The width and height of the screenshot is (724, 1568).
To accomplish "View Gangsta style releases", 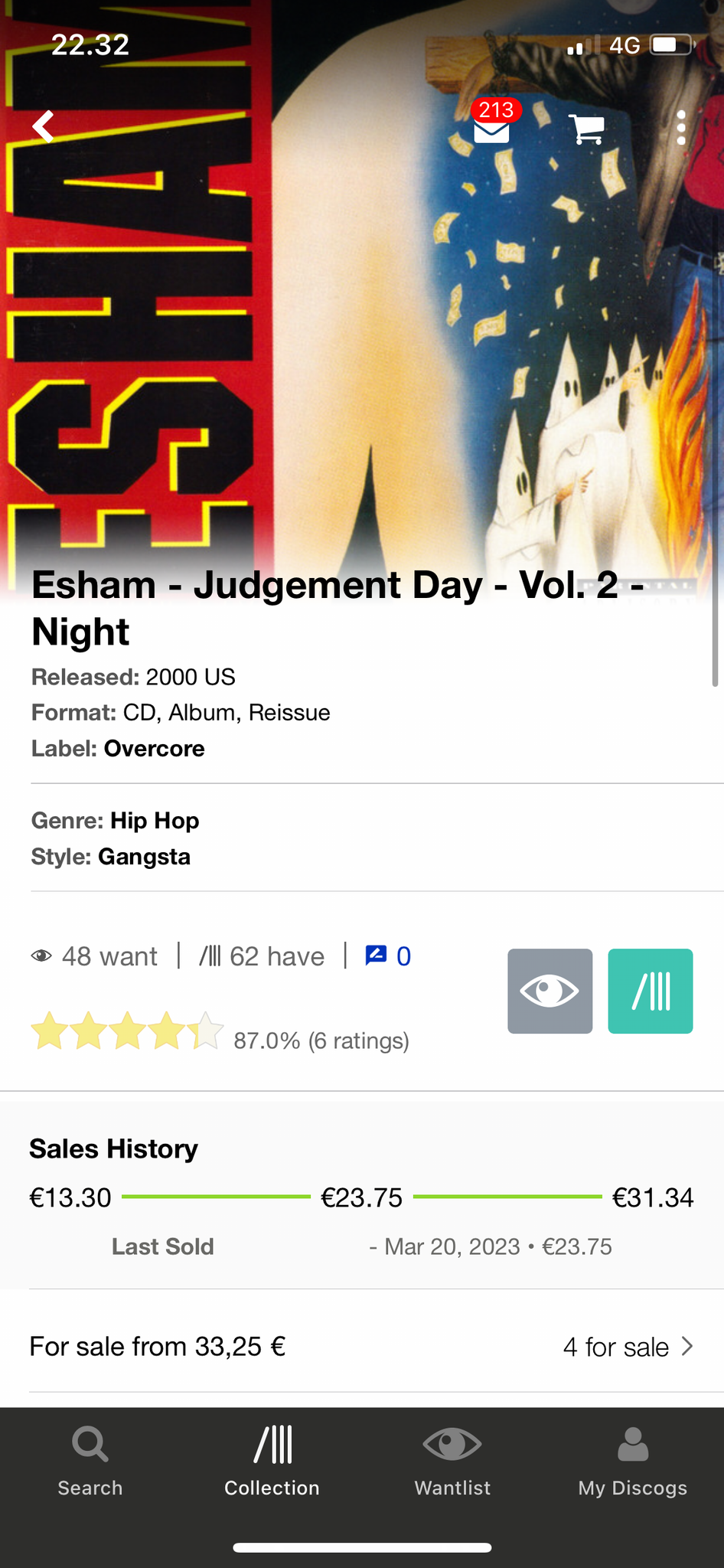I will pos(144,856).
